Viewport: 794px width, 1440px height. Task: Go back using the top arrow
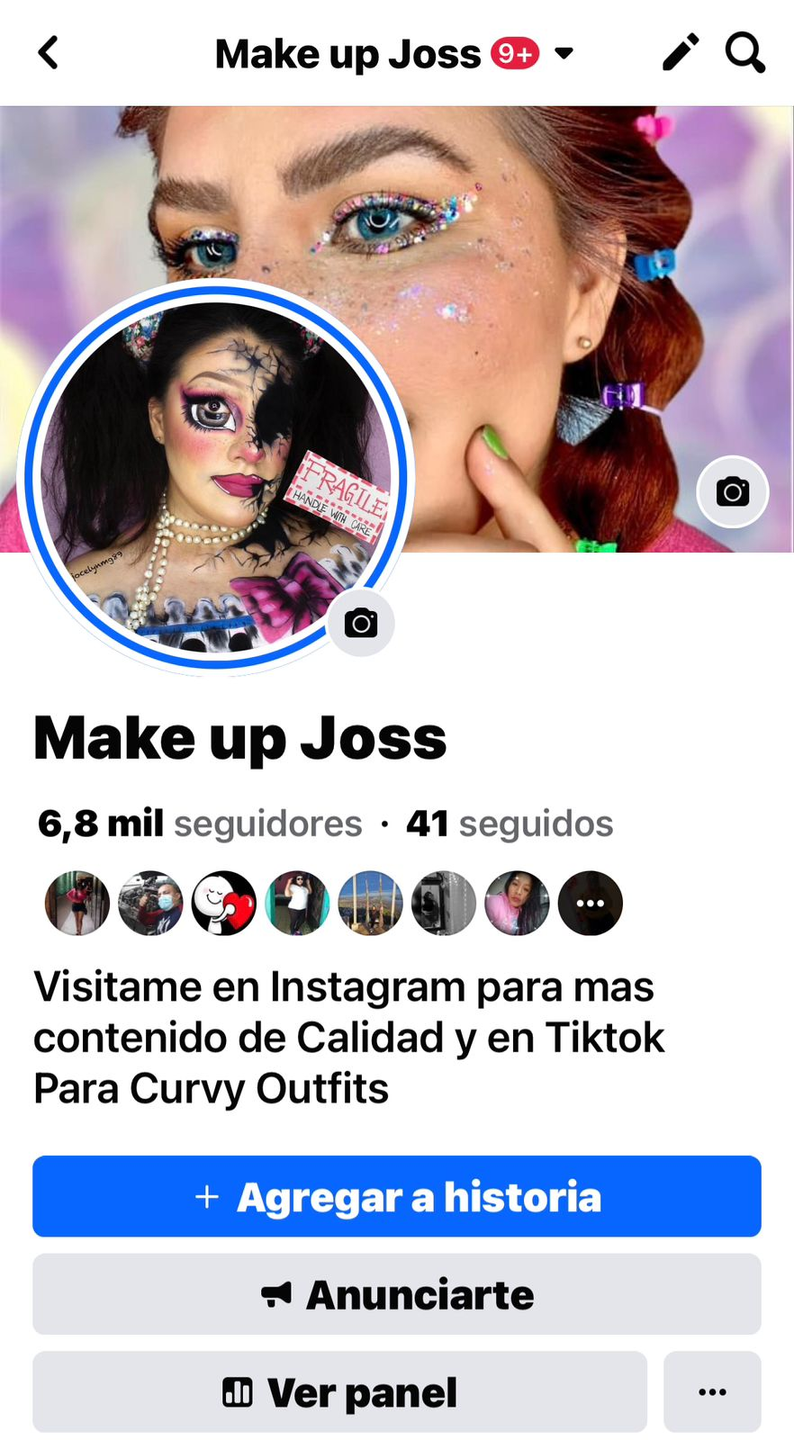[x=47, y=52]
